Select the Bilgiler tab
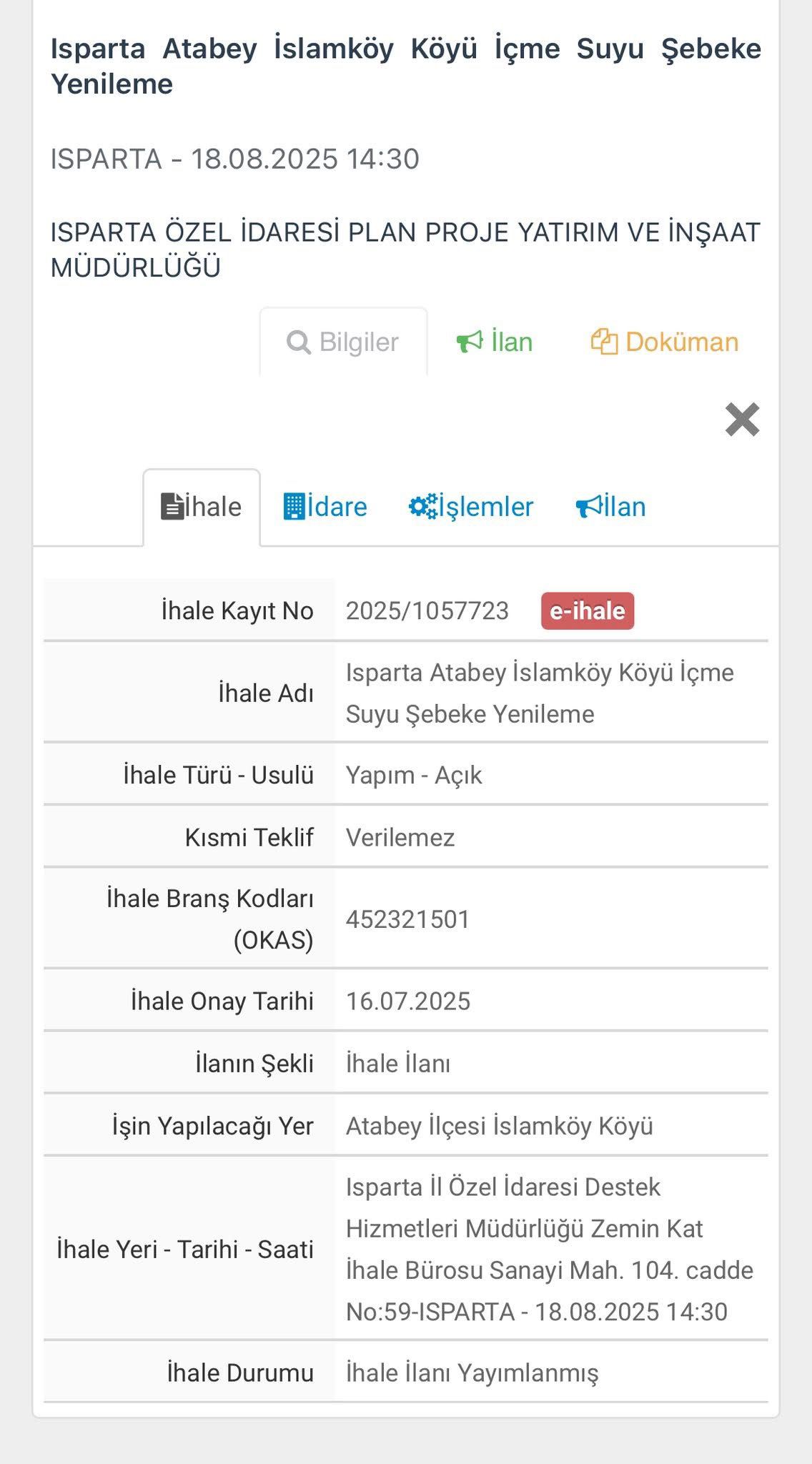 (x=343, y=342)
